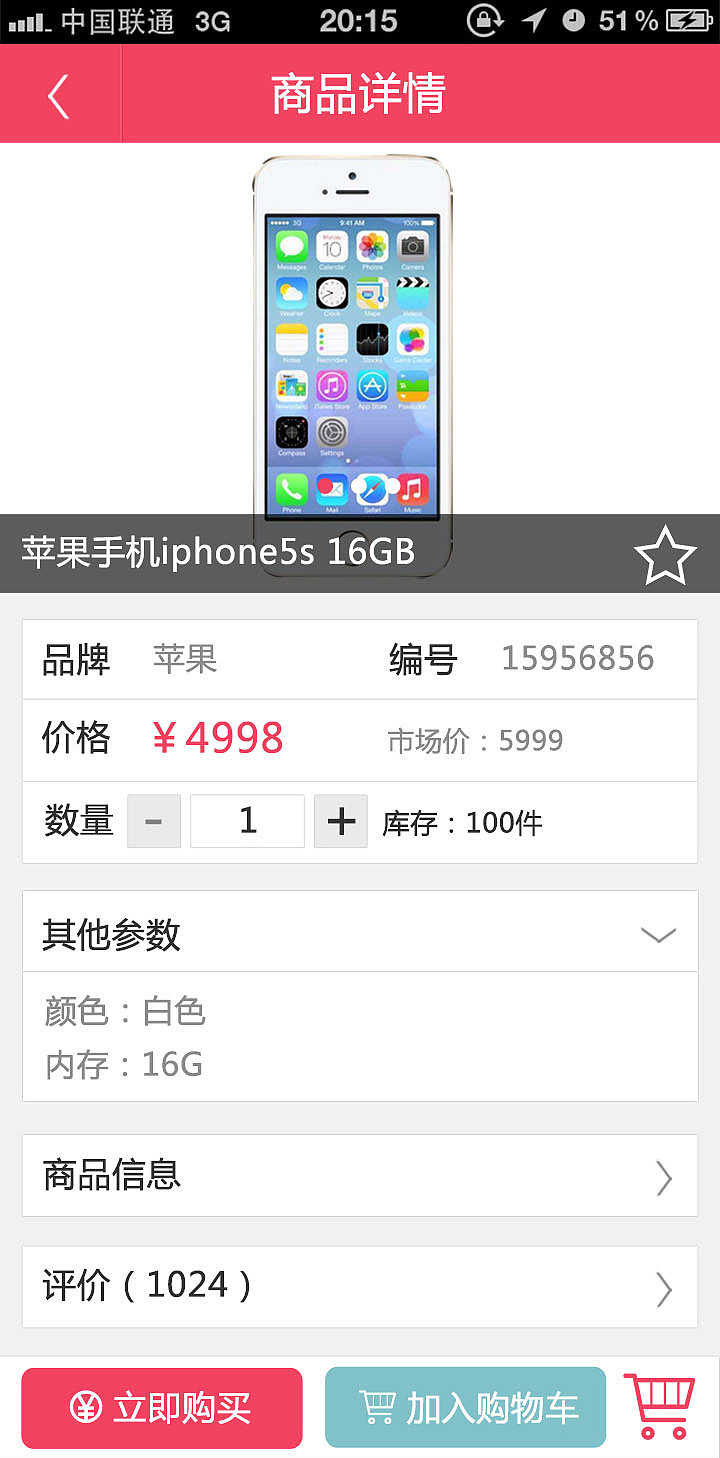Decrease quantity with the minus button
The height and width of the screenshot is (1458, 720).
click(x=154, y=822)
